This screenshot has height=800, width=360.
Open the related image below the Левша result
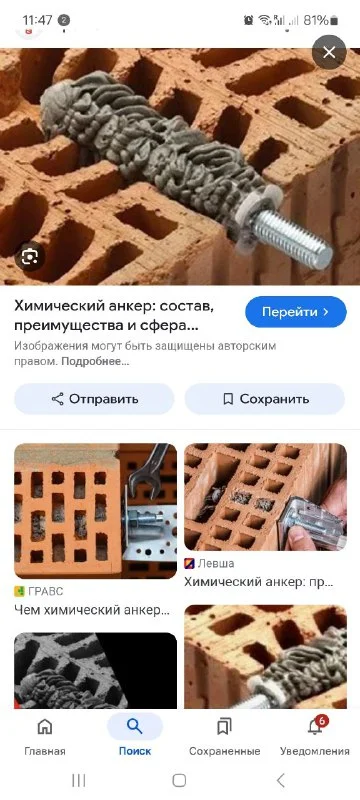tap(265, 657)
